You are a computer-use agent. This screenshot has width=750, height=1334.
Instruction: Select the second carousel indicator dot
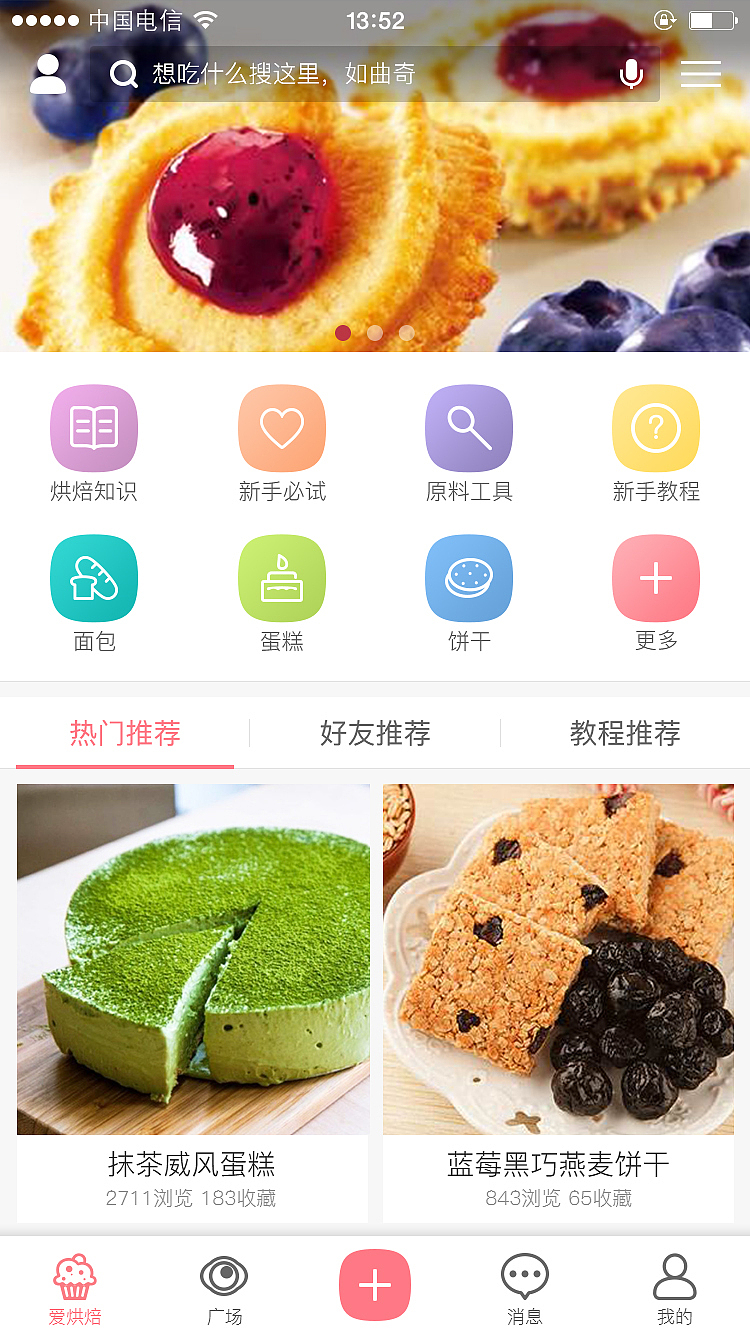(375, 333)
